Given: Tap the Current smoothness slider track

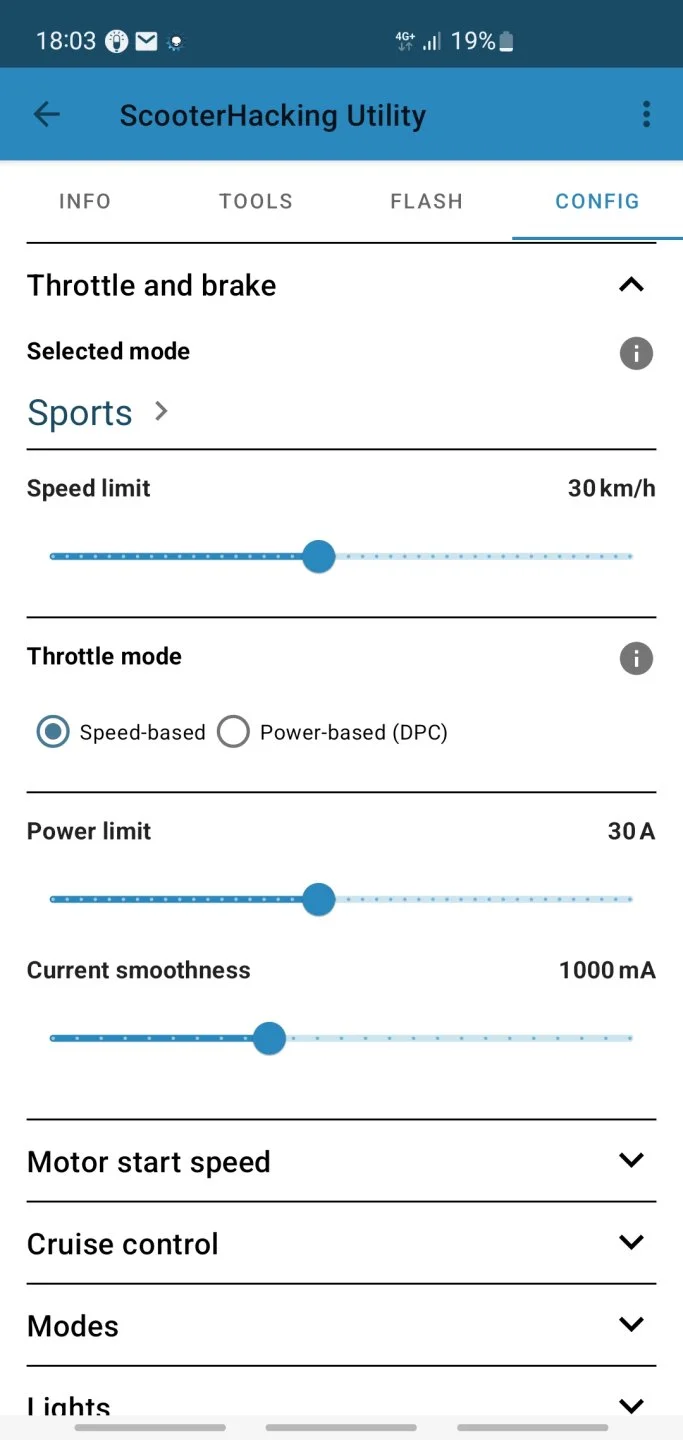Looking at the screenshot, I should pyautogui.click(x=450, y=1038).
